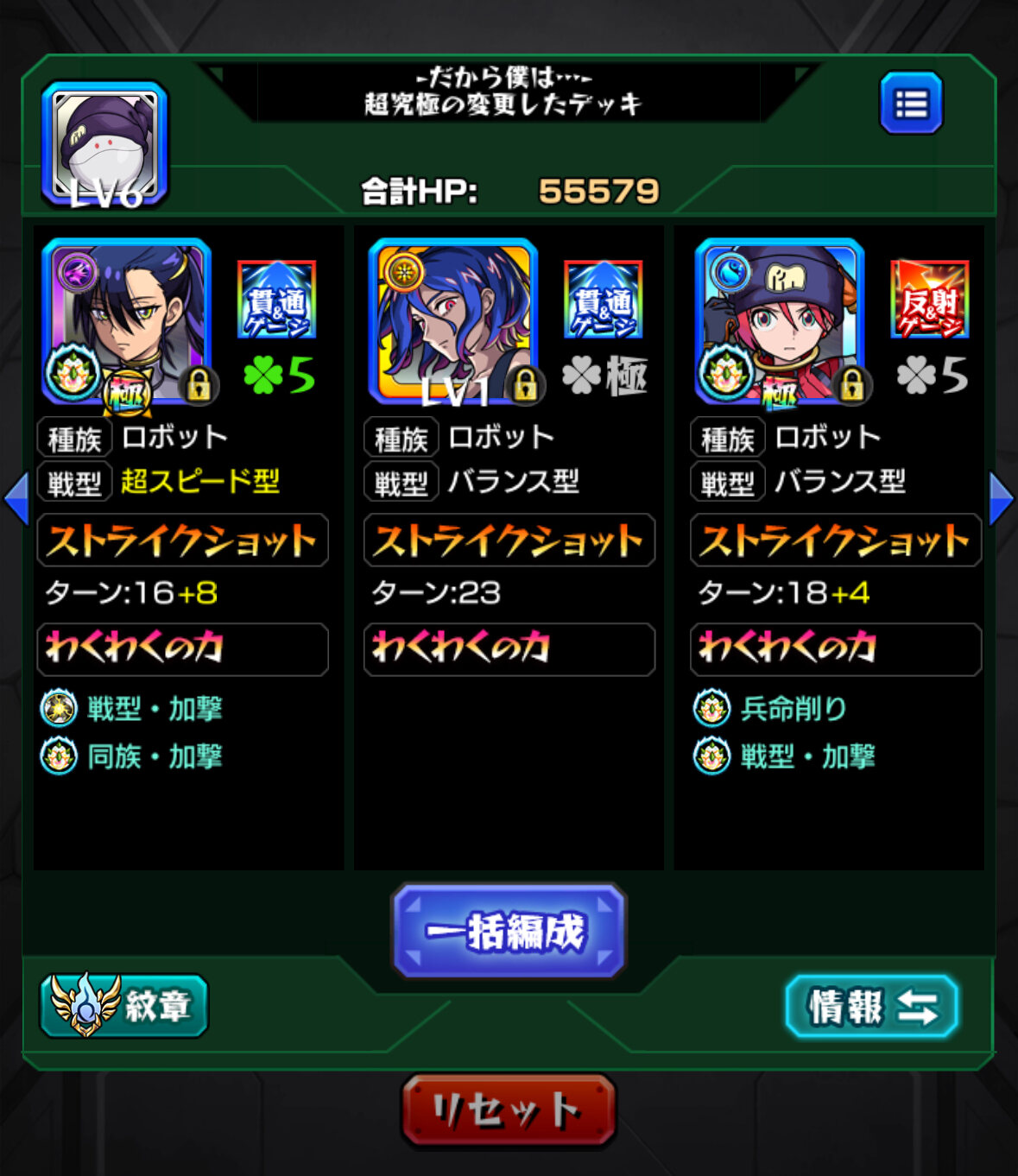Screen dimensions: 1018x1176
Task: Open the LV6 helper monster portrait
Action: click(x=104, y=144)
